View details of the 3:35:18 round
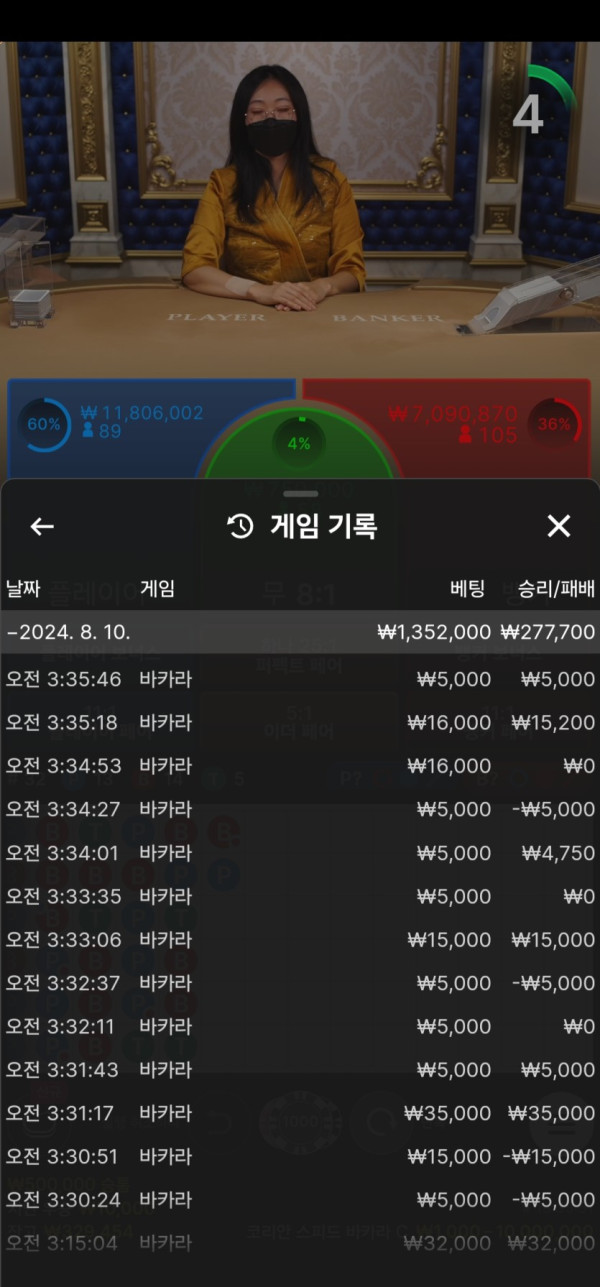The height and width of the screenshot is (1287, 600). pyautogui.click(x=300, y=723)
